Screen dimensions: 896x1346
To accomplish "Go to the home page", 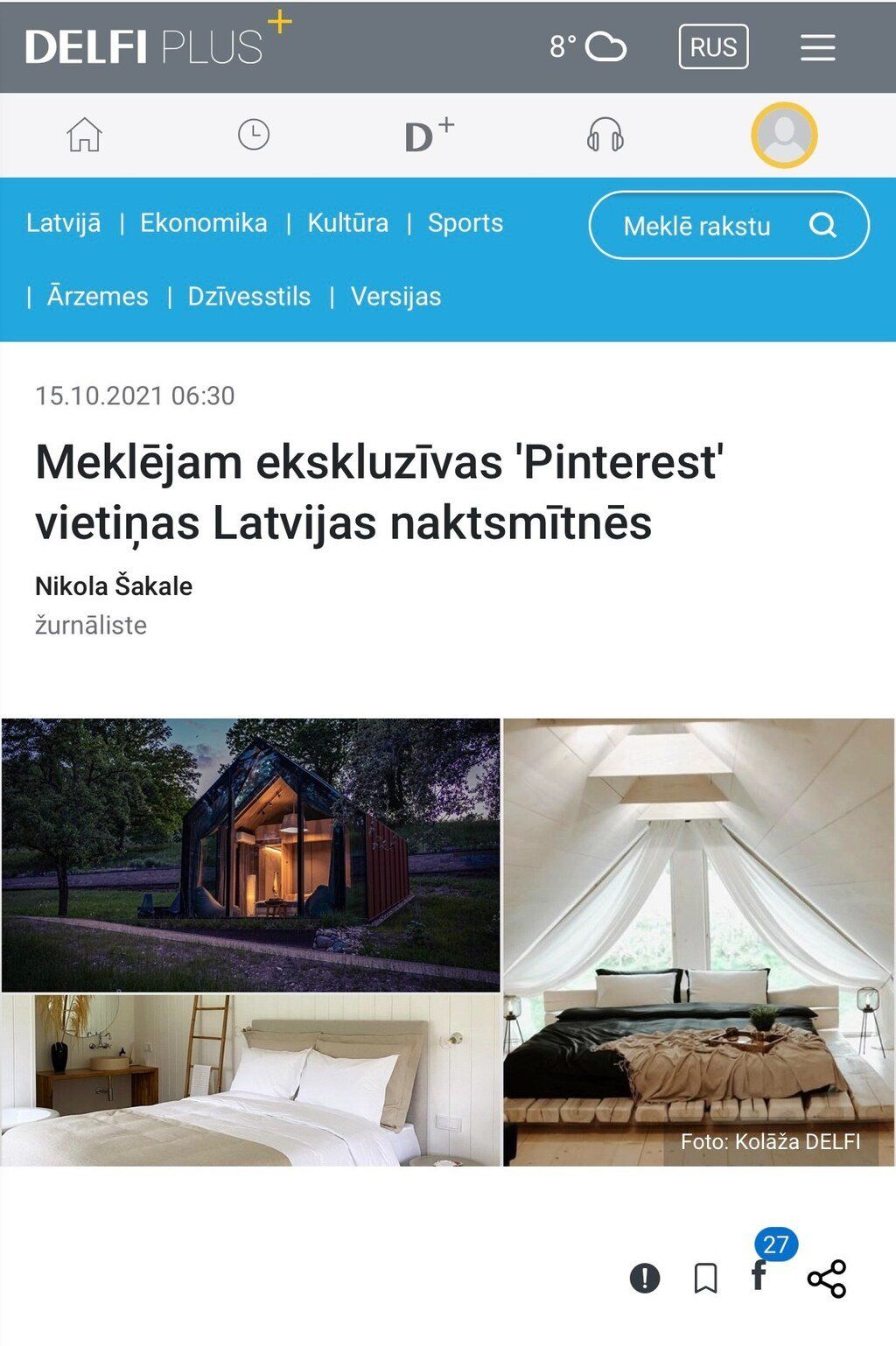I will [x=85, y=136].
